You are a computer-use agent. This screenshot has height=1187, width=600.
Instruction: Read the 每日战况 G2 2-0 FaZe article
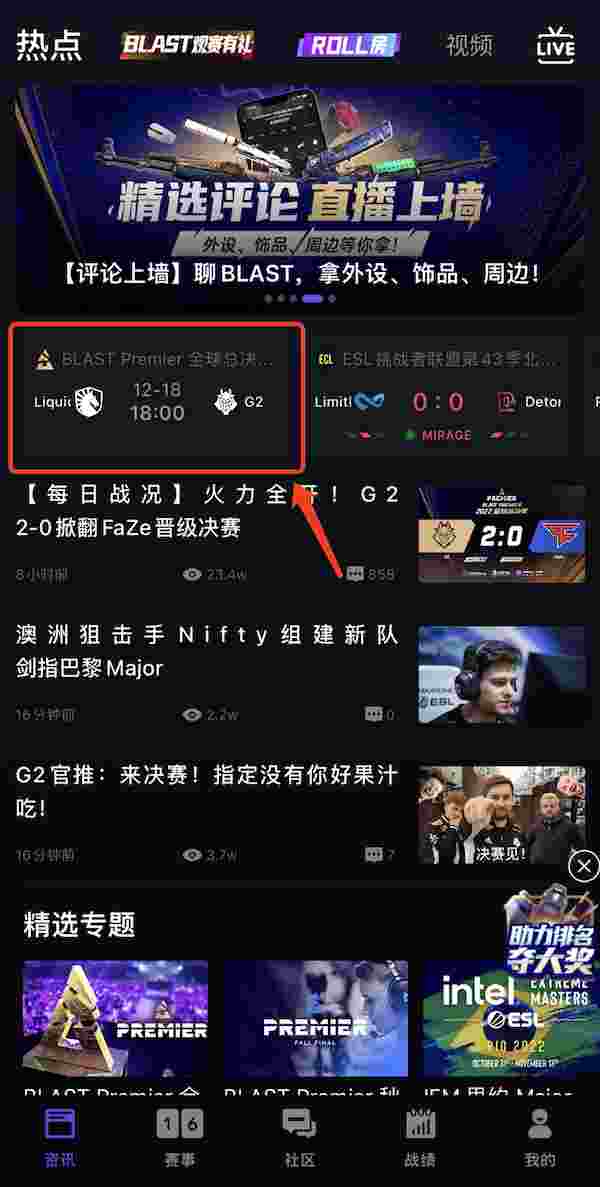[x=207, y=510]
